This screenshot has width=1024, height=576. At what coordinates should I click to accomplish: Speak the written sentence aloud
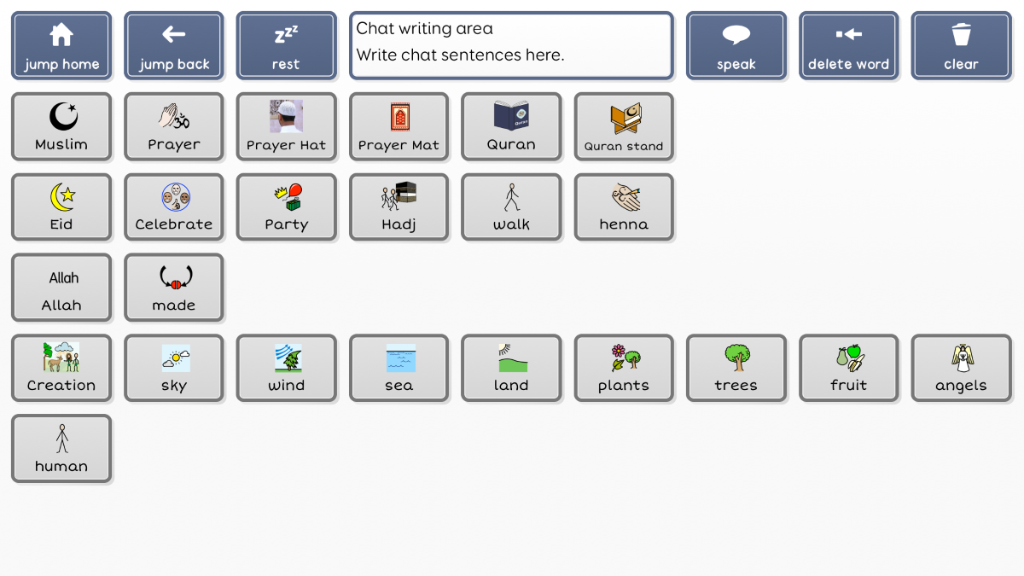tap(736, 46)
